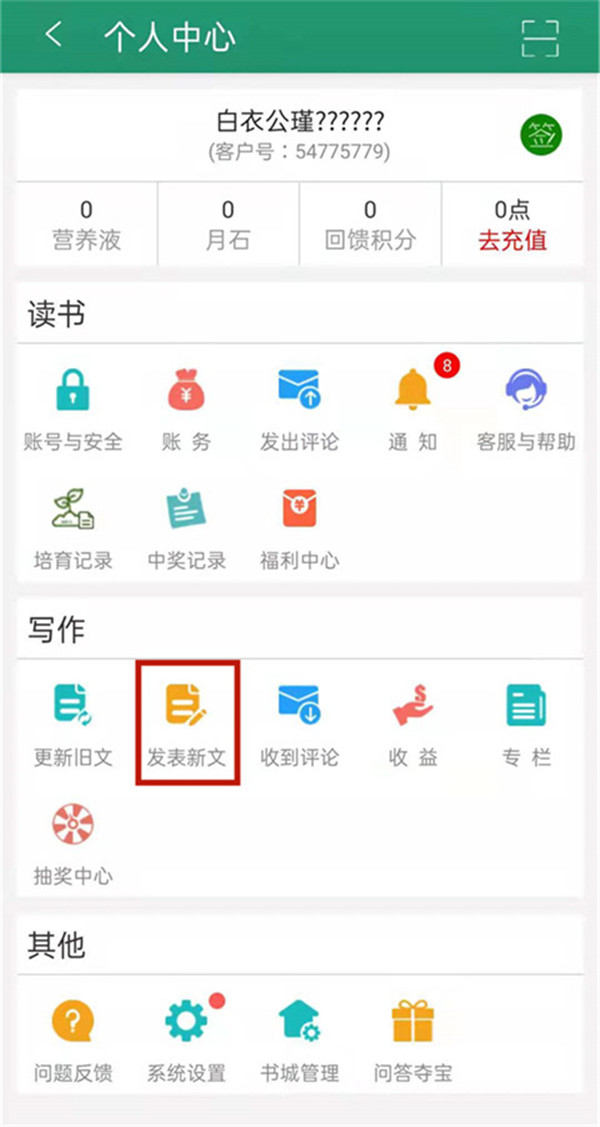View 培育记录
Screen dimensions: 600x1127
[72, 526]
